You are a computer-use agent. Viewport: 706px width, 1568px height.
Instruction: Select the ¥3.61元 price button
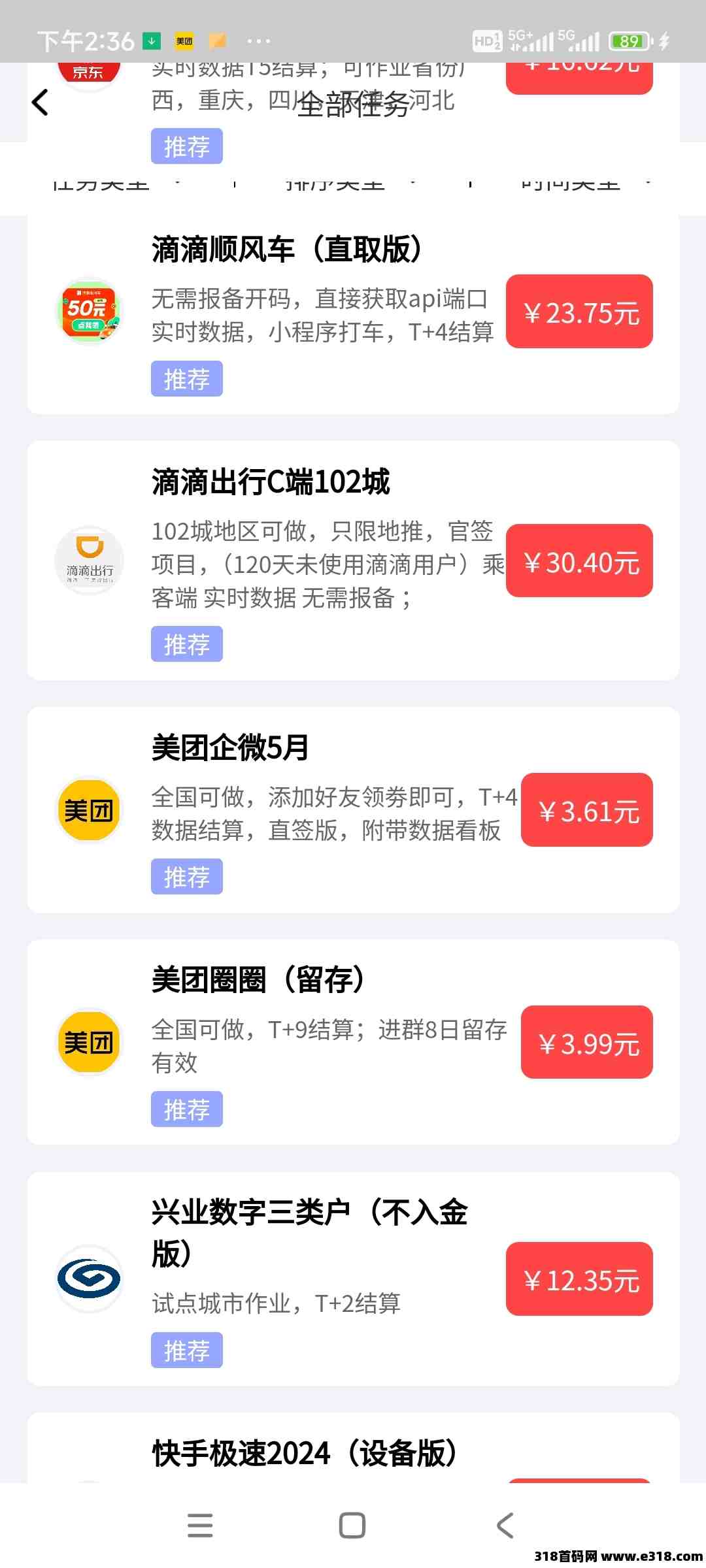tap(587, 810)
